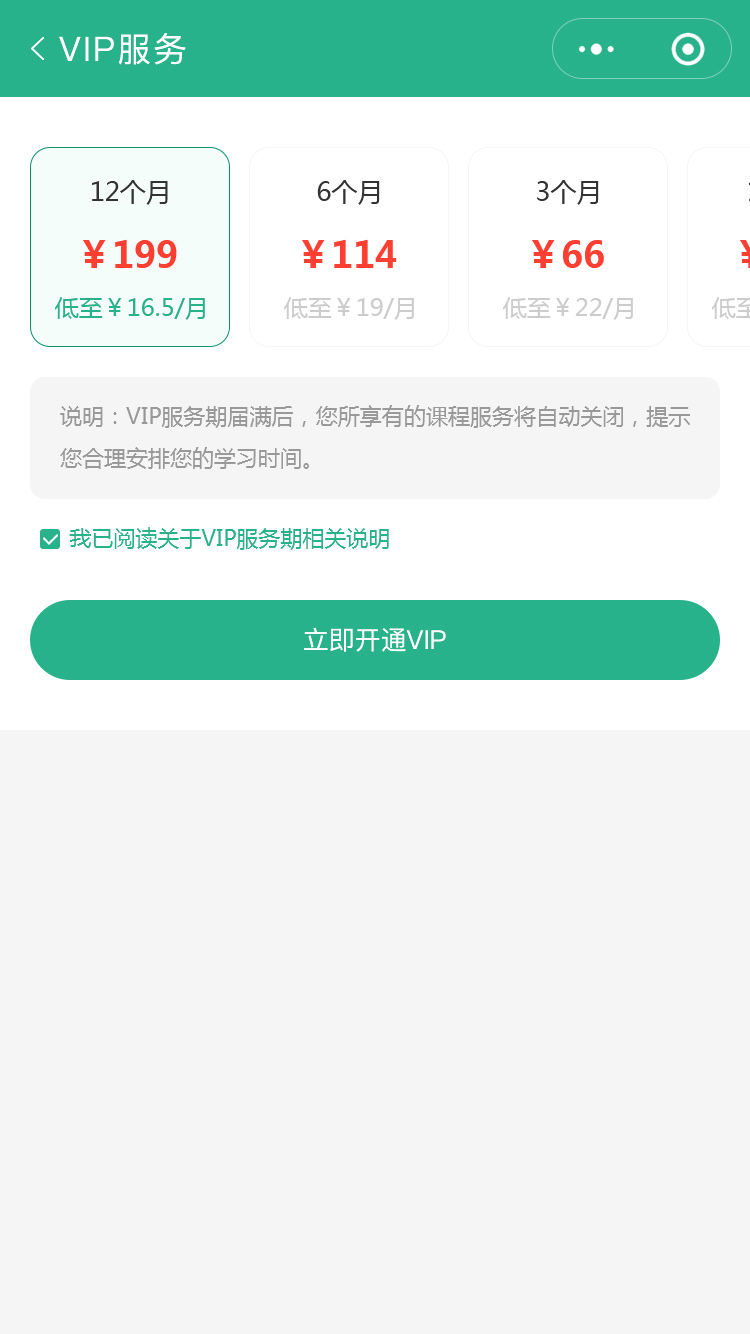Go back from the VIP服务 page

click(38, 49)
